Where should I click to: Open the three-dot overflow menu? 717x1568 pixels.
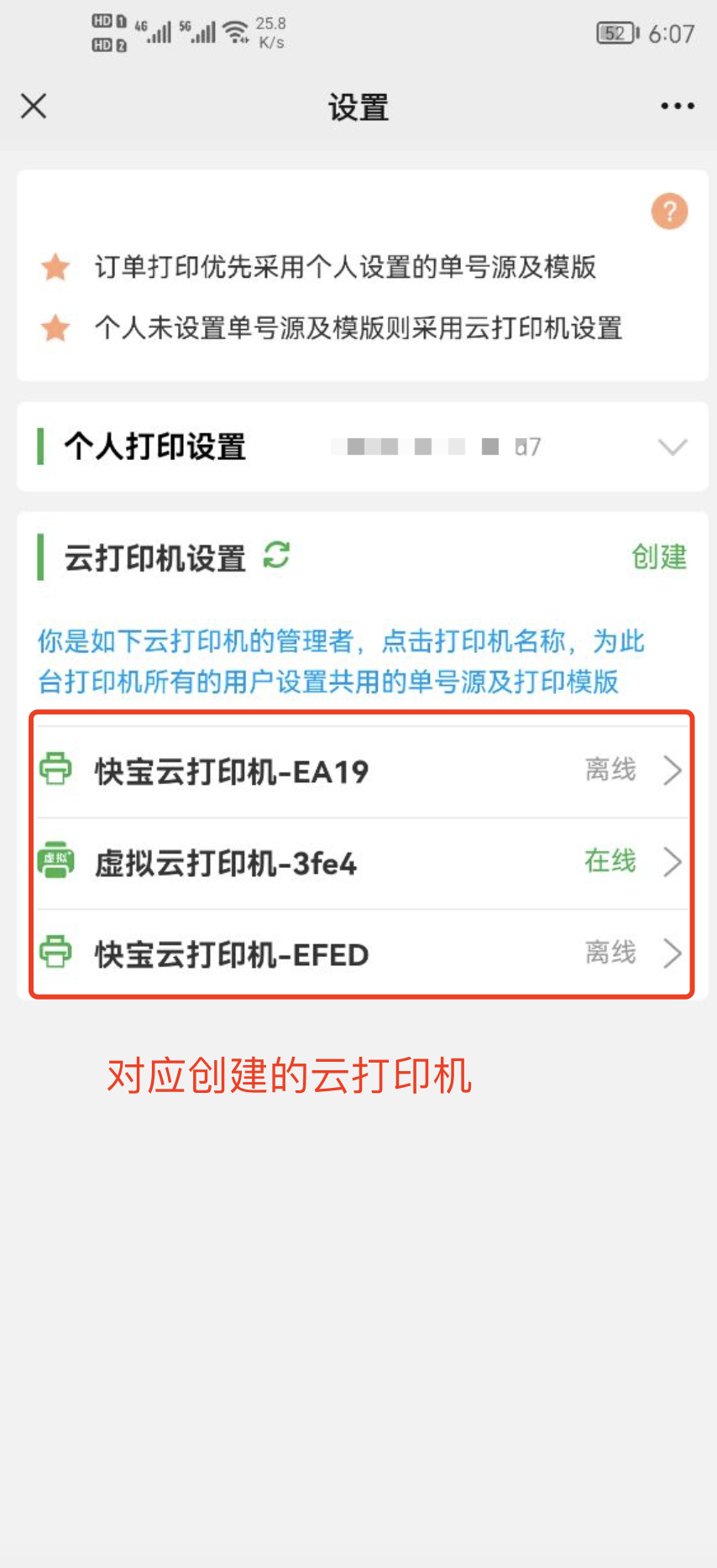pos(677,107)
